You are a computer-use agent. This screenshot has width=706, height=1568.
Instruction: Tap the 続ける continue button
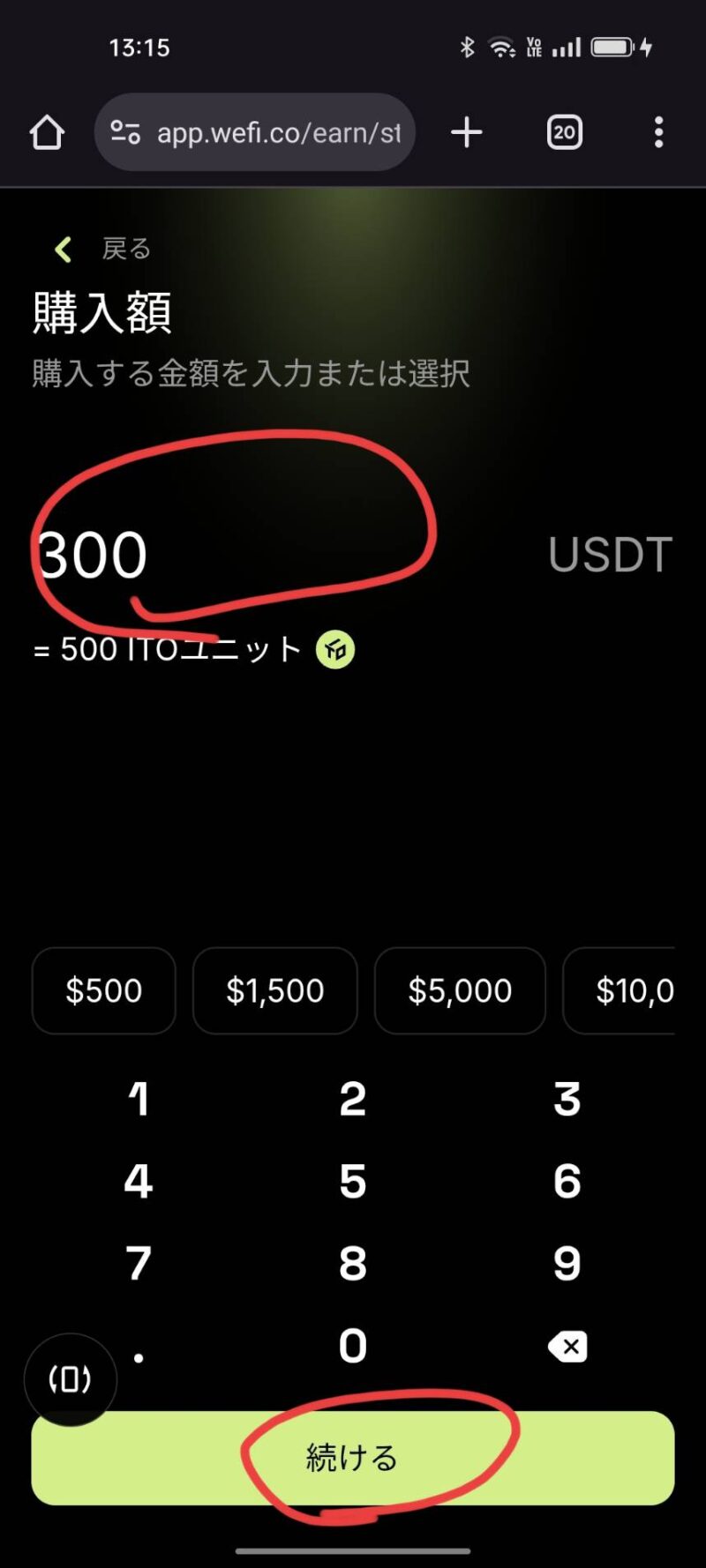point(353,1458)
